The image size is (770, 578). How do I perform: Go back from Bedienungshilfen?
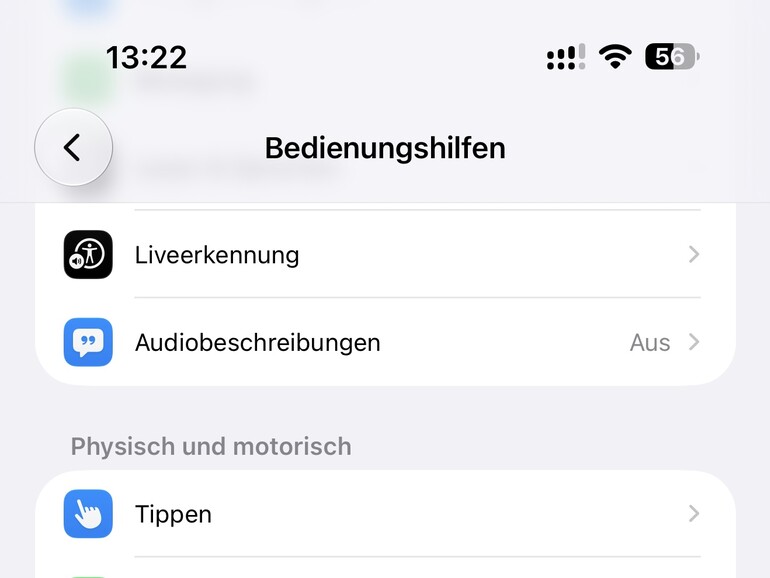point(74,147)
